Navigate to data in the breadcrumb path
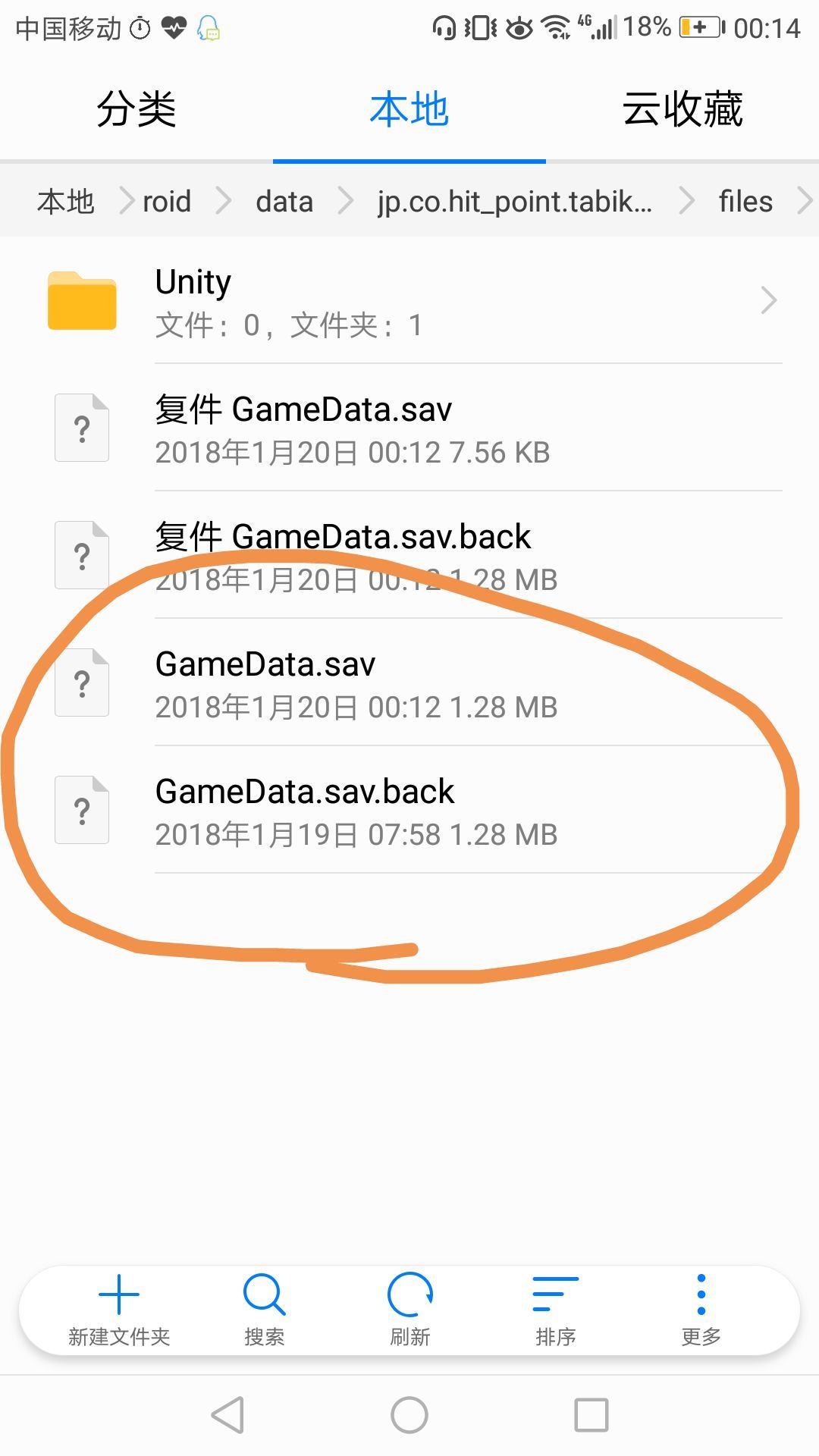819x1456 pixels. tap(284, 201)
